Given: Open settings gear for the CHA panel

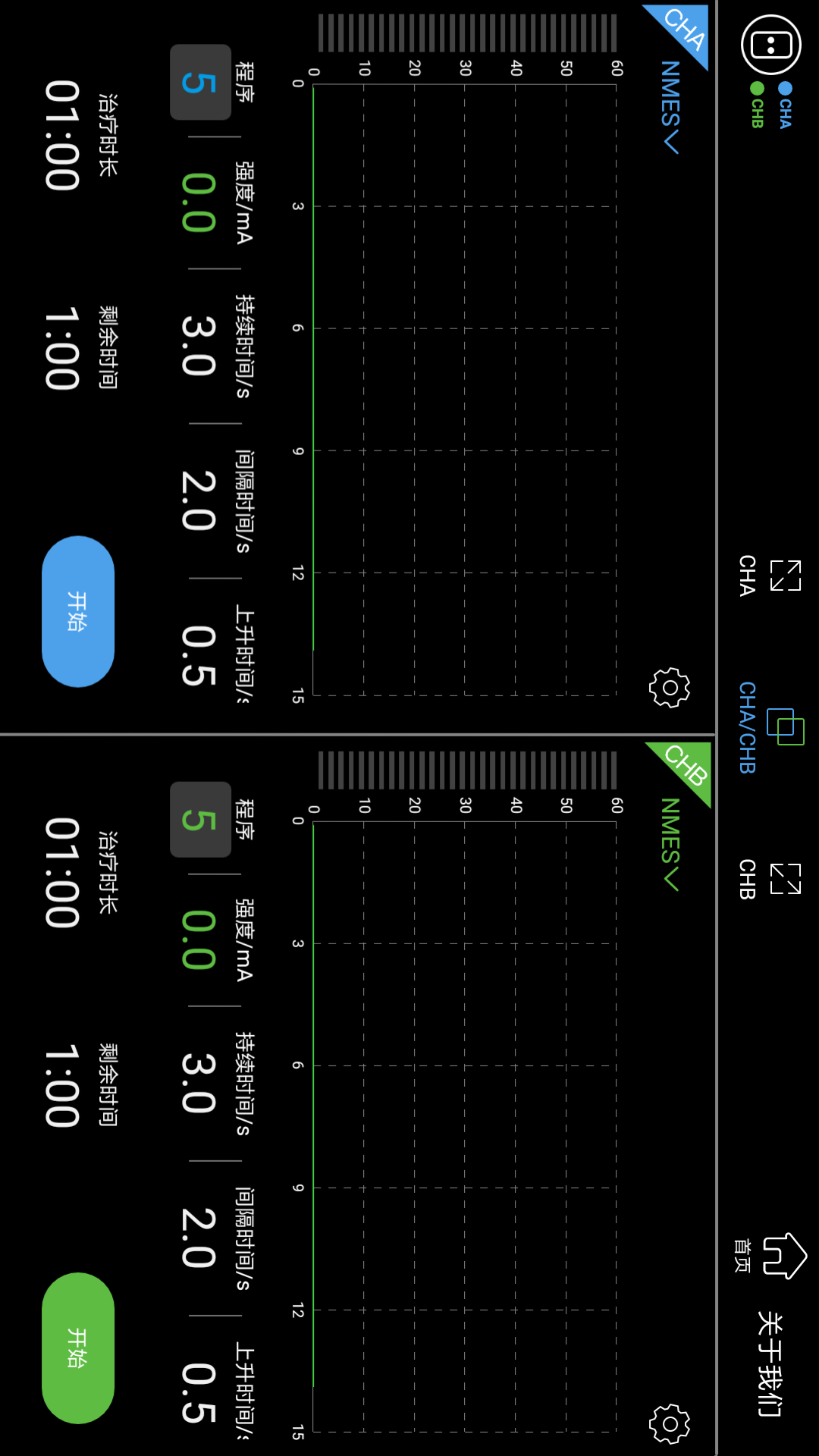Looking at the screenshot, I should click(670, 688).
